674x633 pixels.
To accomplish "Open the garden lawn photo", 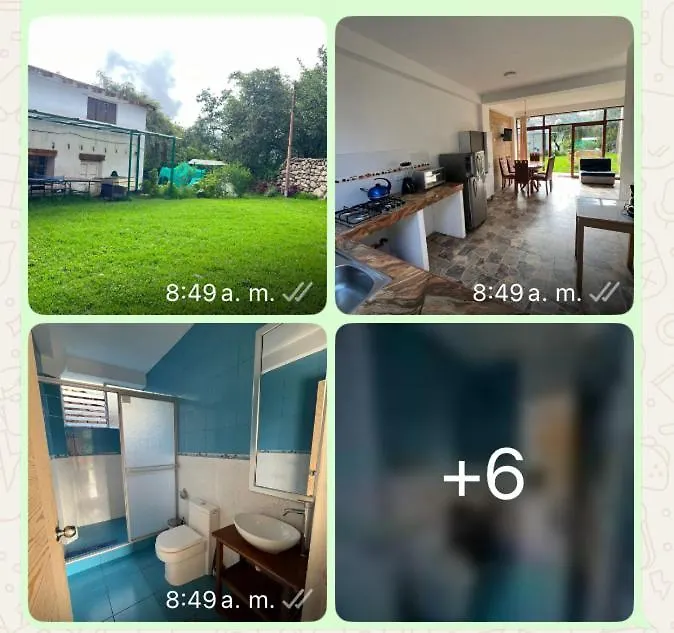I will pos(177,165).
